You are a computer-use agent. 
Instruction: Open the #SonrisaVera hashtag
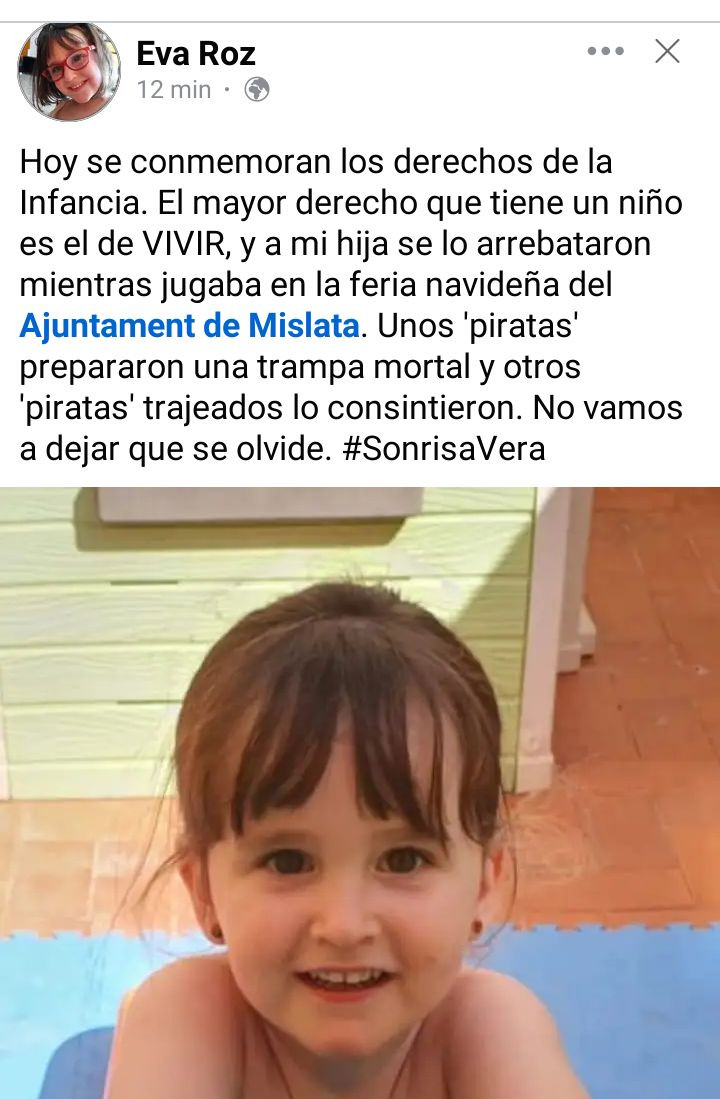pos(443,448)
